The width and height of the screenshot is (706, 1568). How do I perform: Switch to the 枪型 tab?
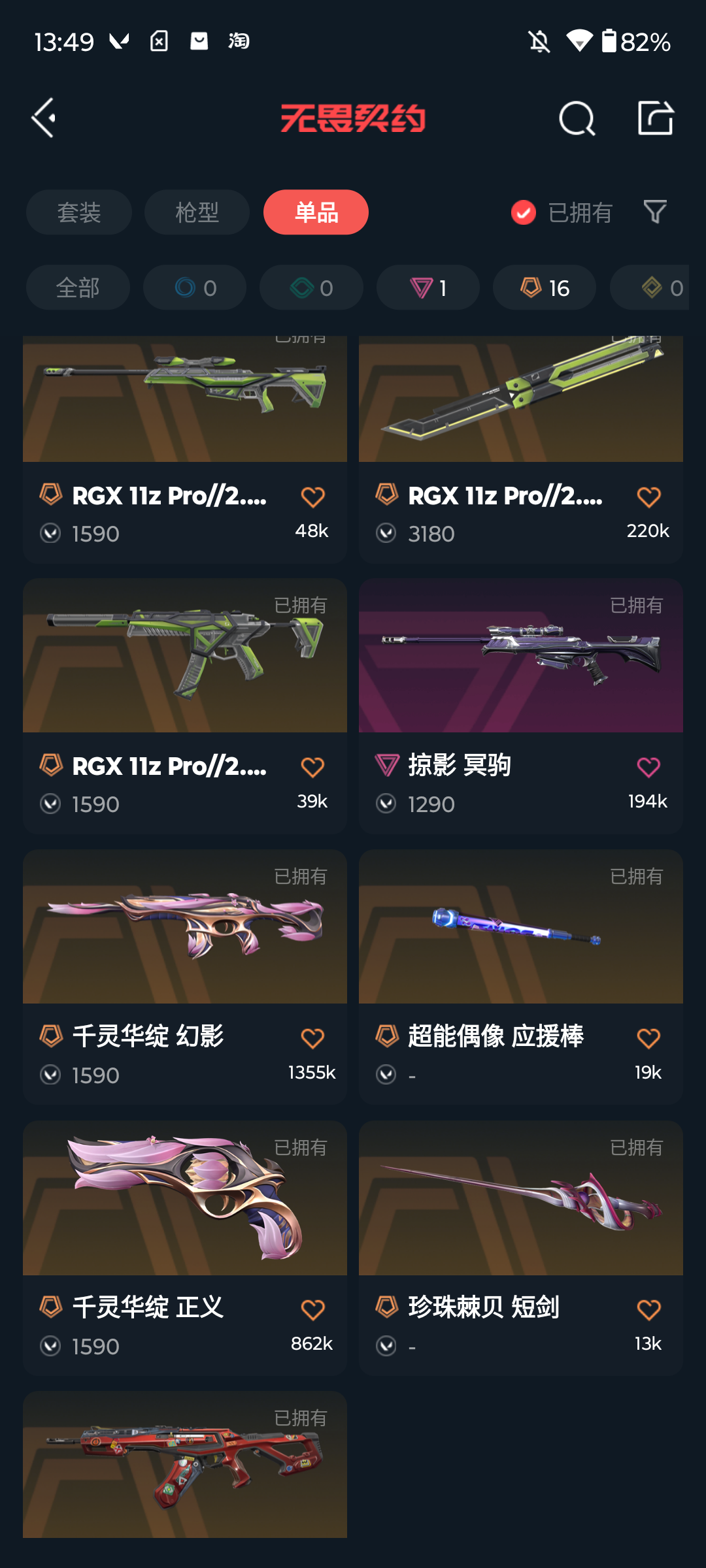pos(197,212)
